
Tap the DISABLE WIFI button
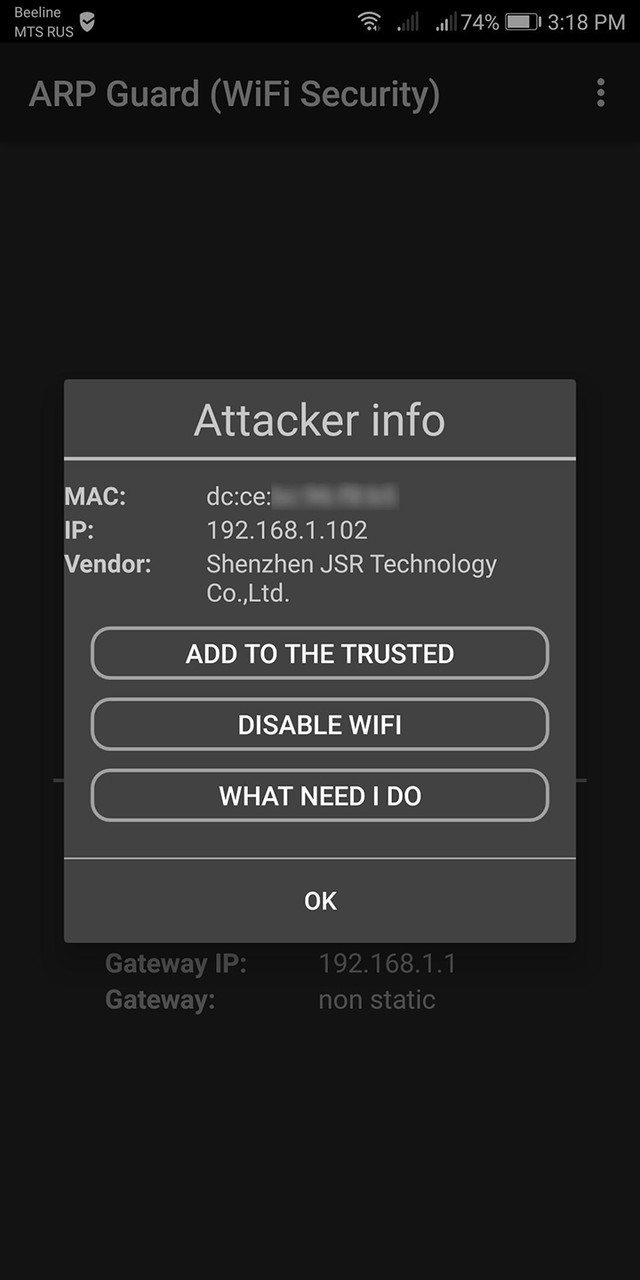(x=320, y=725)
